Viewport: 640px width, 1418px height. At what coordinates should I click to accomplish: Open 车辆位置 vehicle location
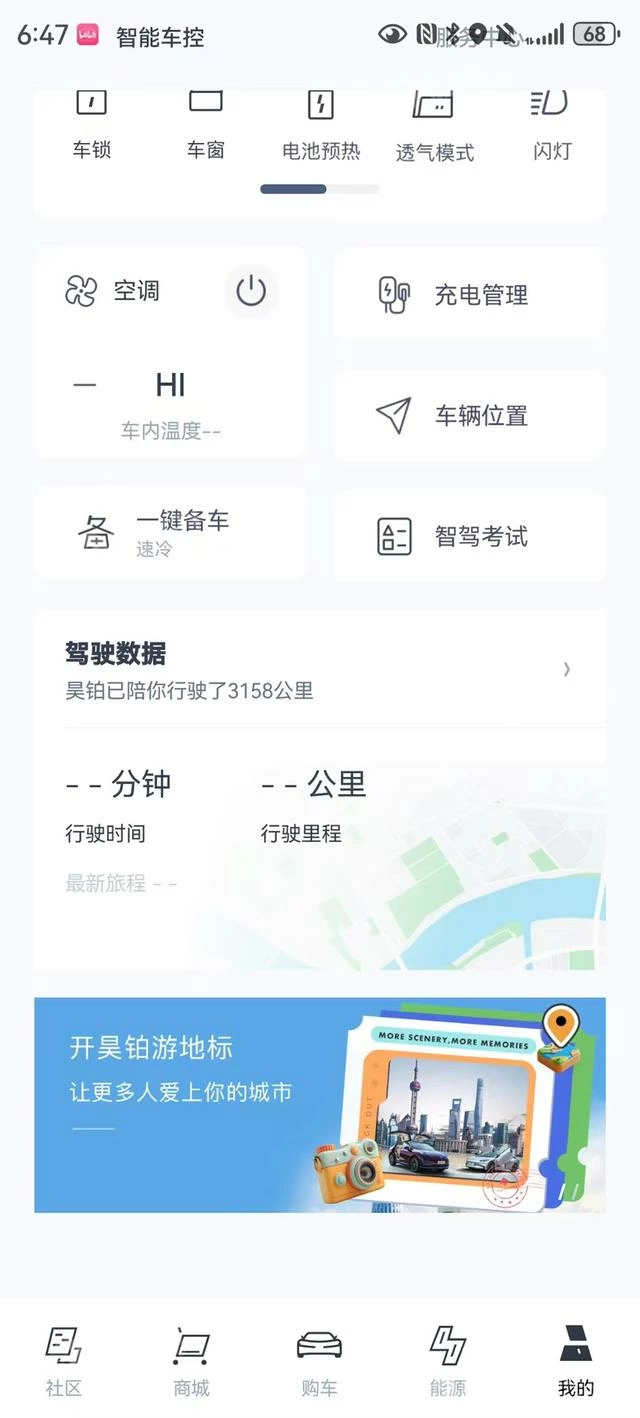tap(469, 416)
